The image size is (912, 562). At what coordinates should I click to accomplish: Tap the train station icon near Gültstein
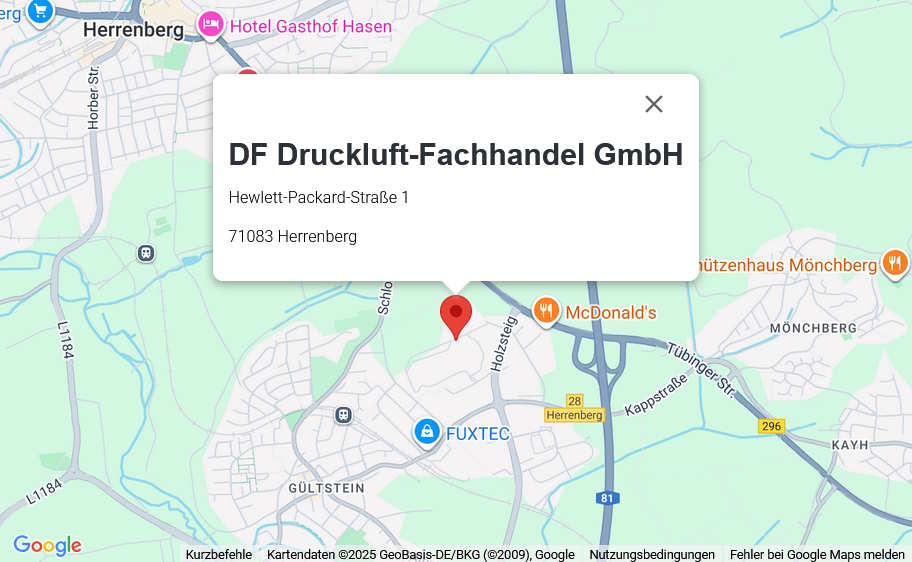coord(344,414)
